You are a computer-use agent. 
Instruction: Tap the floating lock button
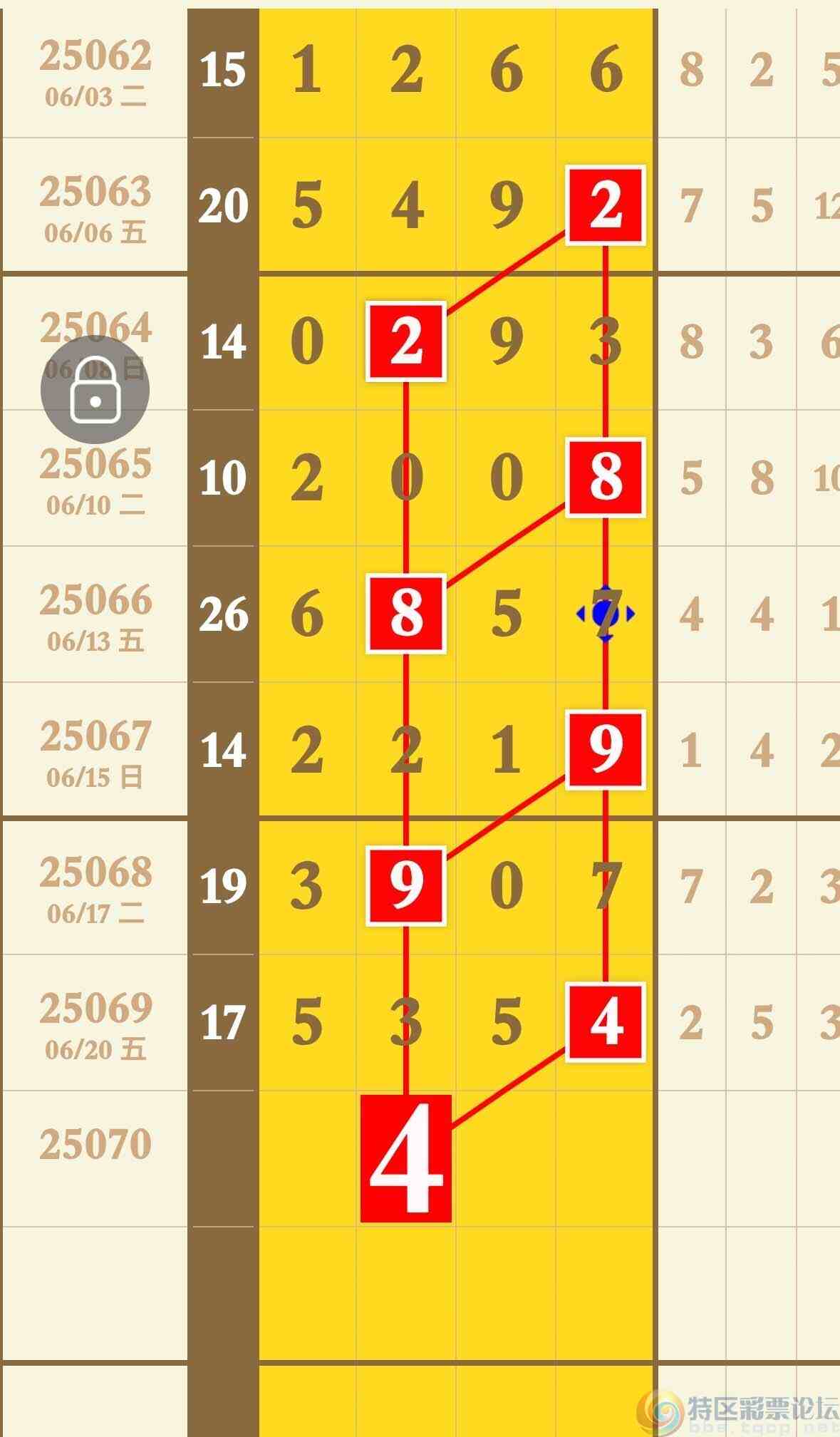point(95,391)
